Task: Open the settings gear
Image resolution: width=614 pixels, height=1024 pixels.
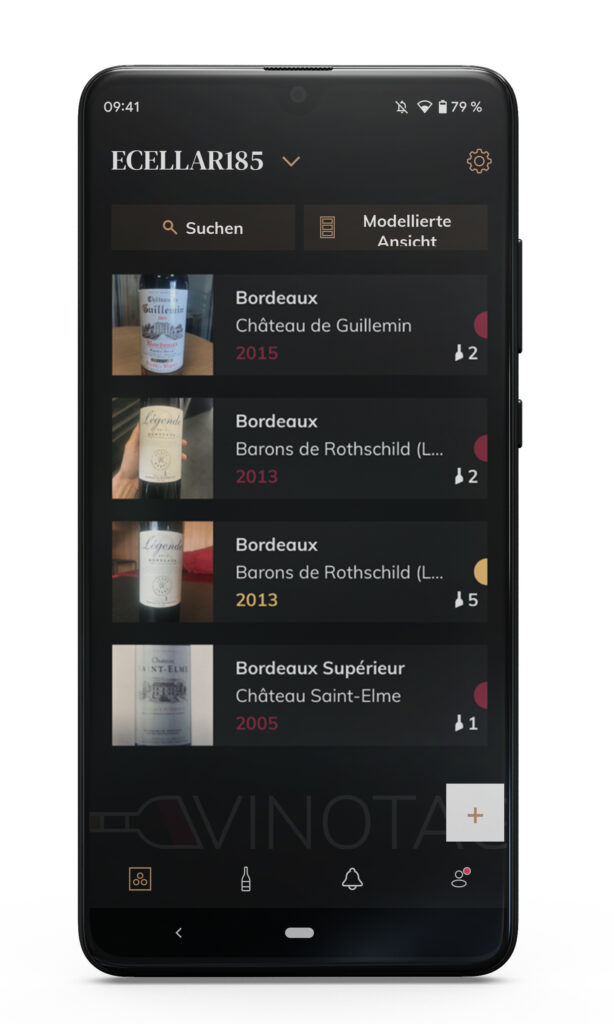Action: click(x=479, y=161)
